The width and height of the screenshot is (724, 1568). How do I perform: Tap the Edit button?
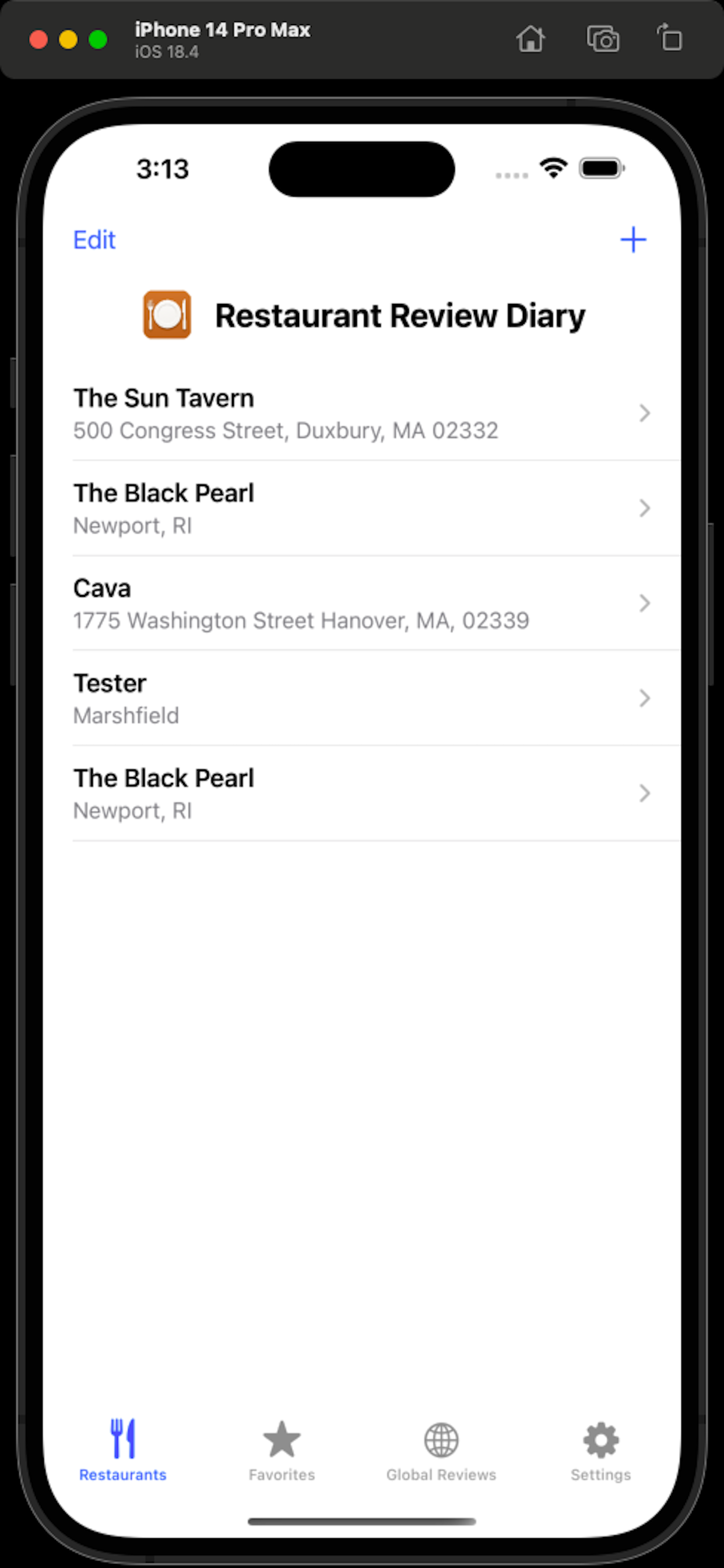tap(94, 240)
